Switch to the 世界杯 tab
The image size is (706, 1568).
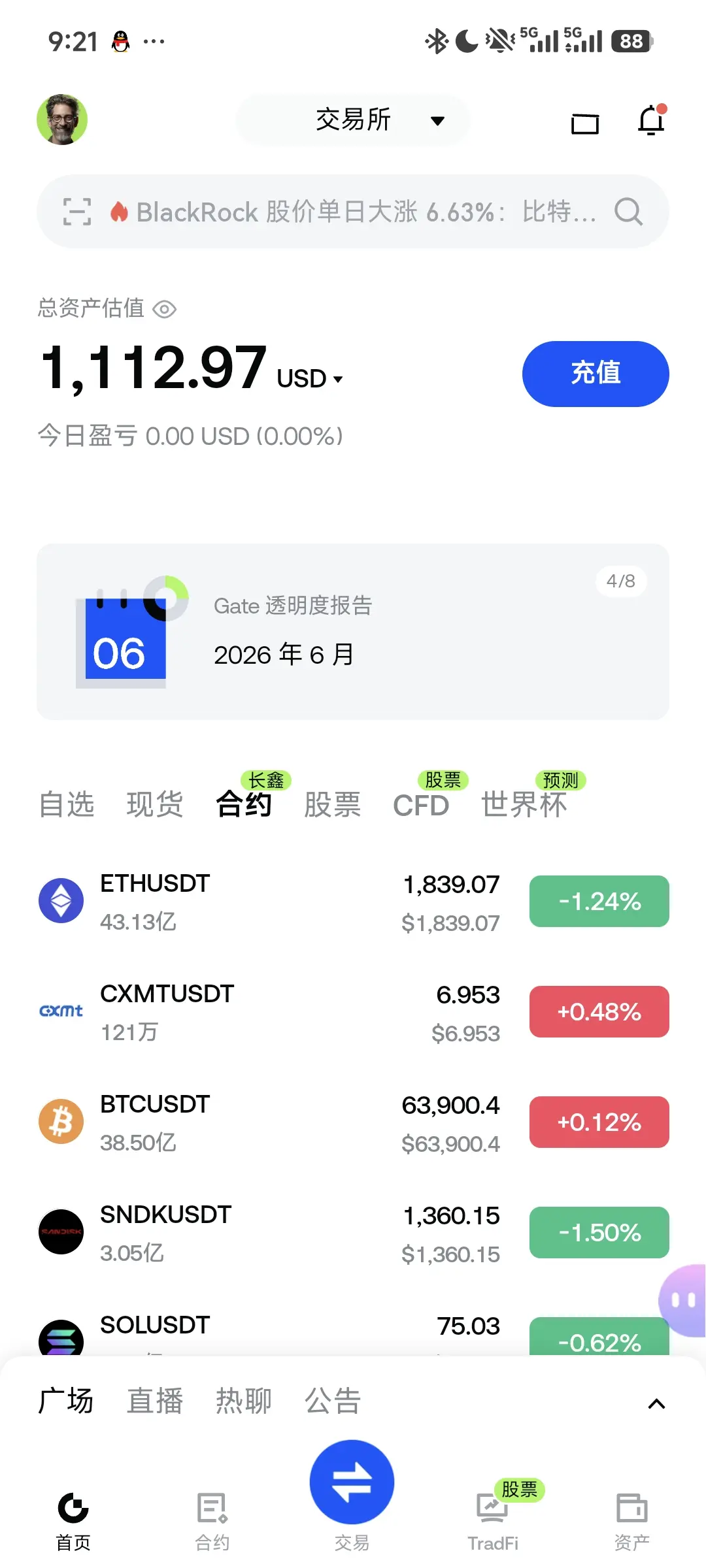coord(524,804)
